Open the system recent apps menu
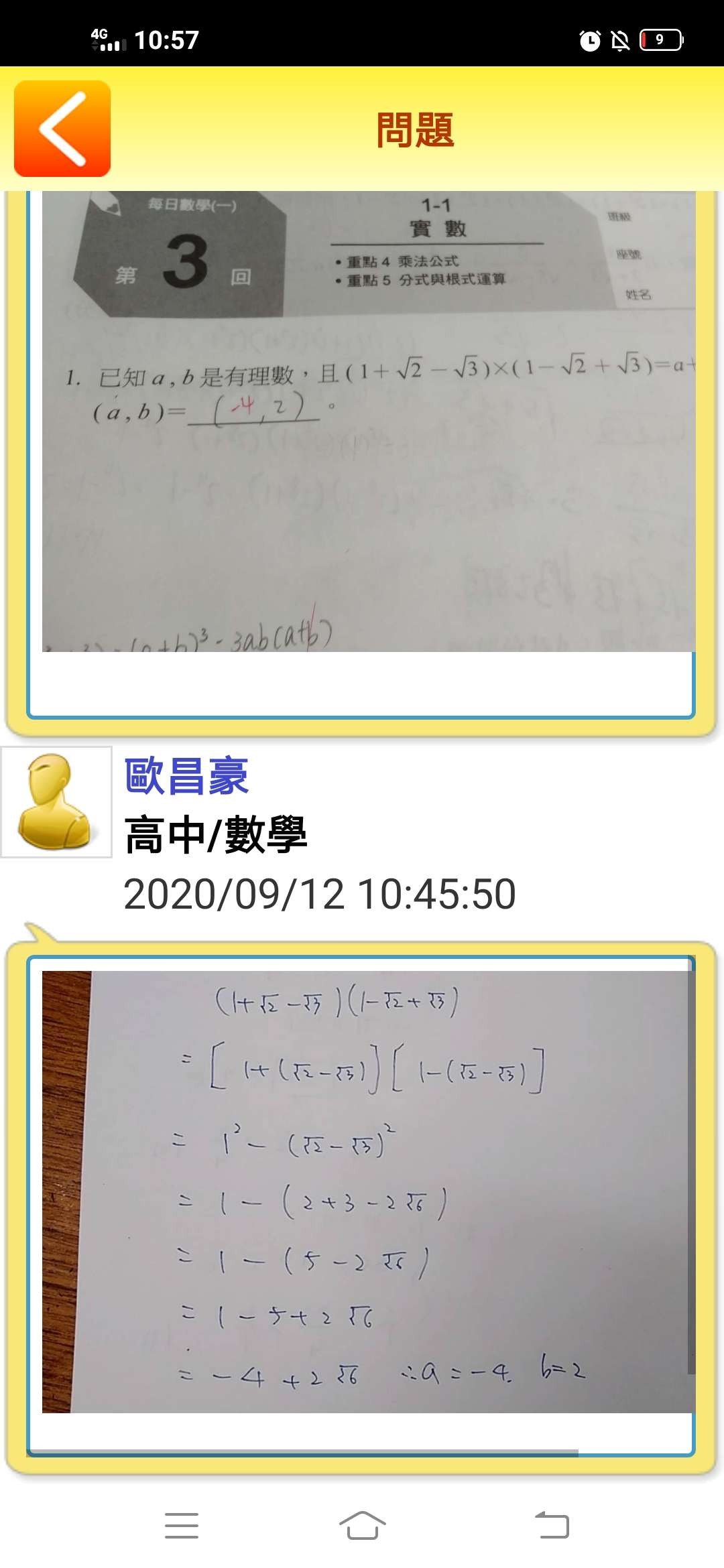Screen dimensions: 724x1568 182,1526
